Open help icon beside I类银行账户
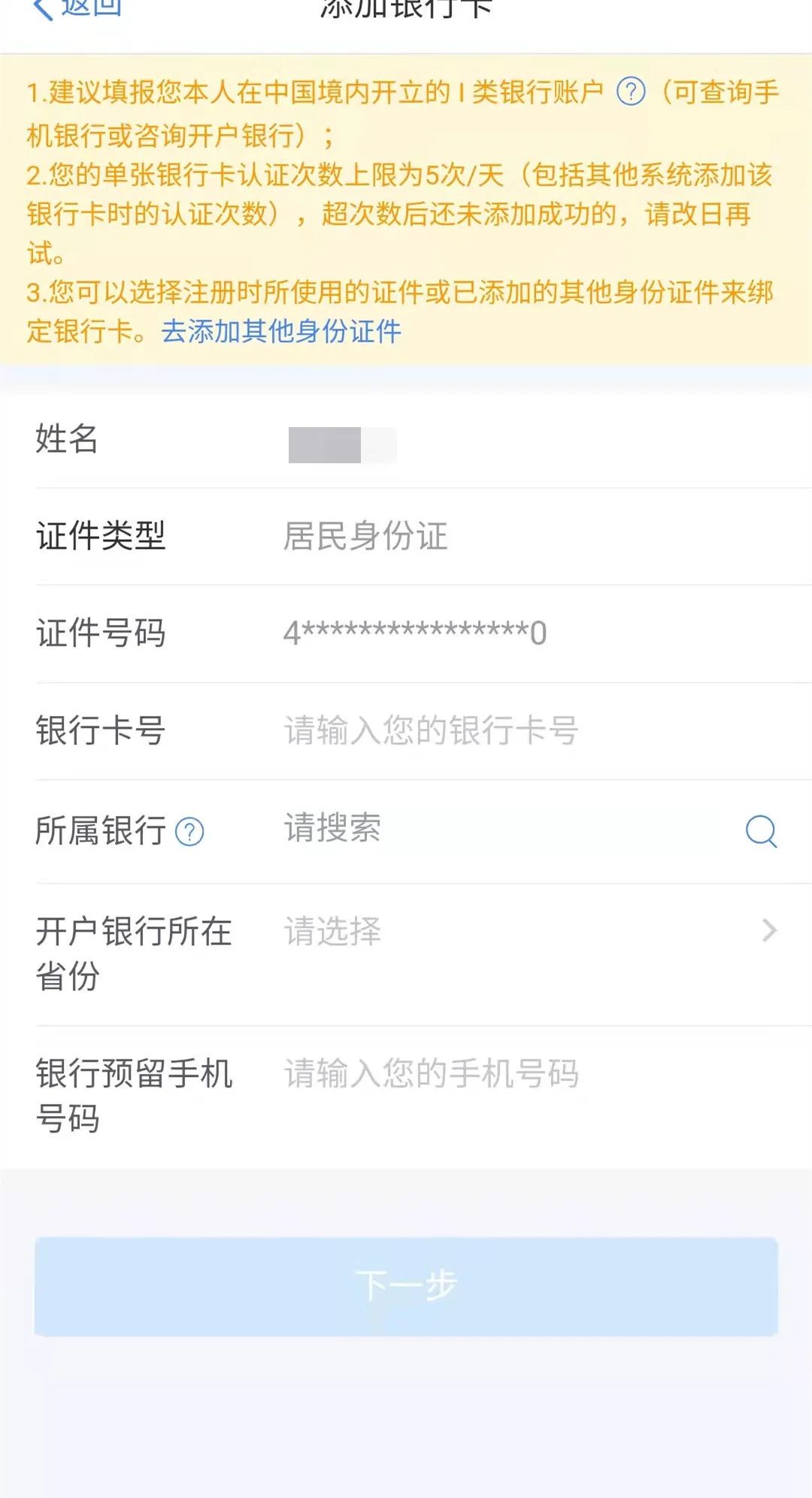The height and width of the screenshot is (1498, 812). 631,92
